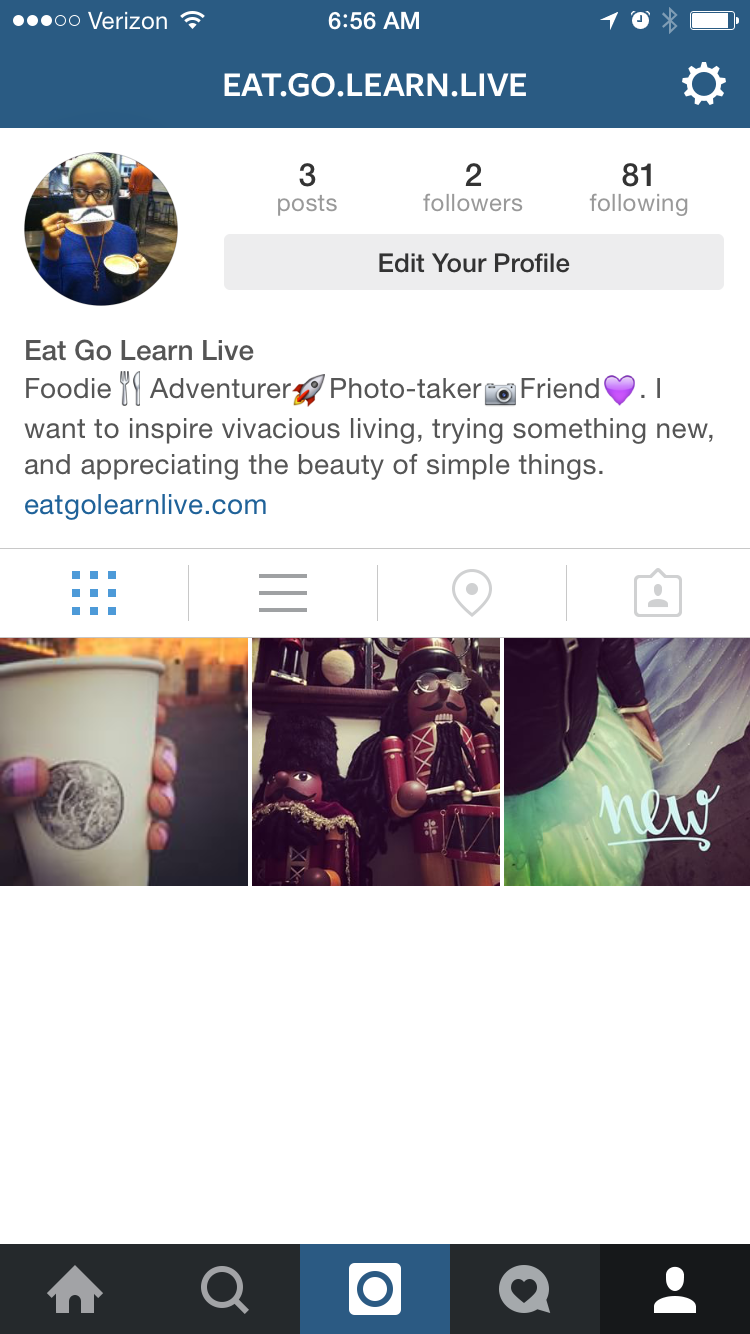The image size is (750, 1334).
Task: Tap the profile picture
Action: coord(101,229)
